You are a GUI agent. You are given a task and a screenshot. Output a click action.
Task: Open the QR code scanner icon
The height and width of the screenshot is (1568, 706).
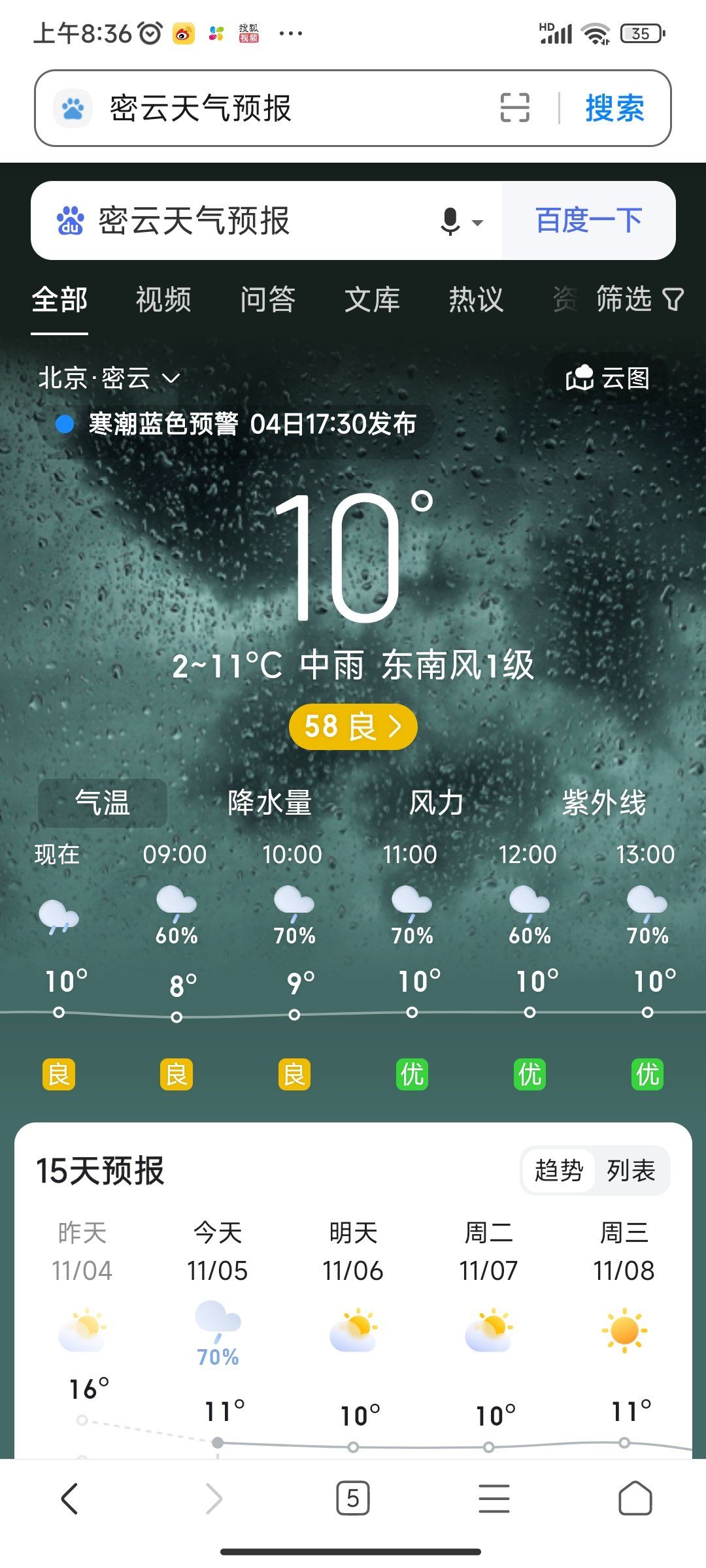516,106
